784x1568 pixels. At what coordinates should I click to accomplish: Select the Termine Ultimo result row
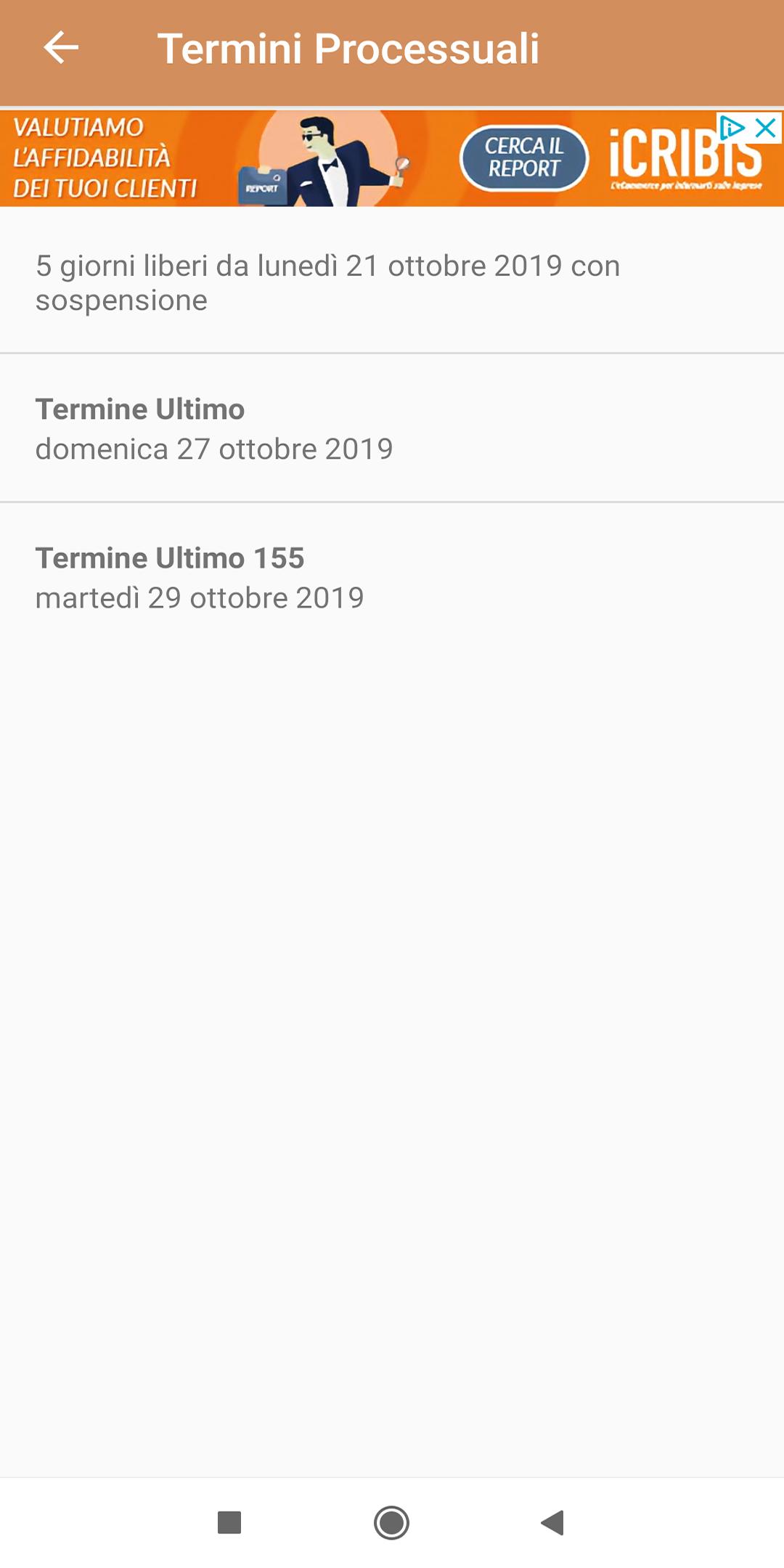click(392, 428)
